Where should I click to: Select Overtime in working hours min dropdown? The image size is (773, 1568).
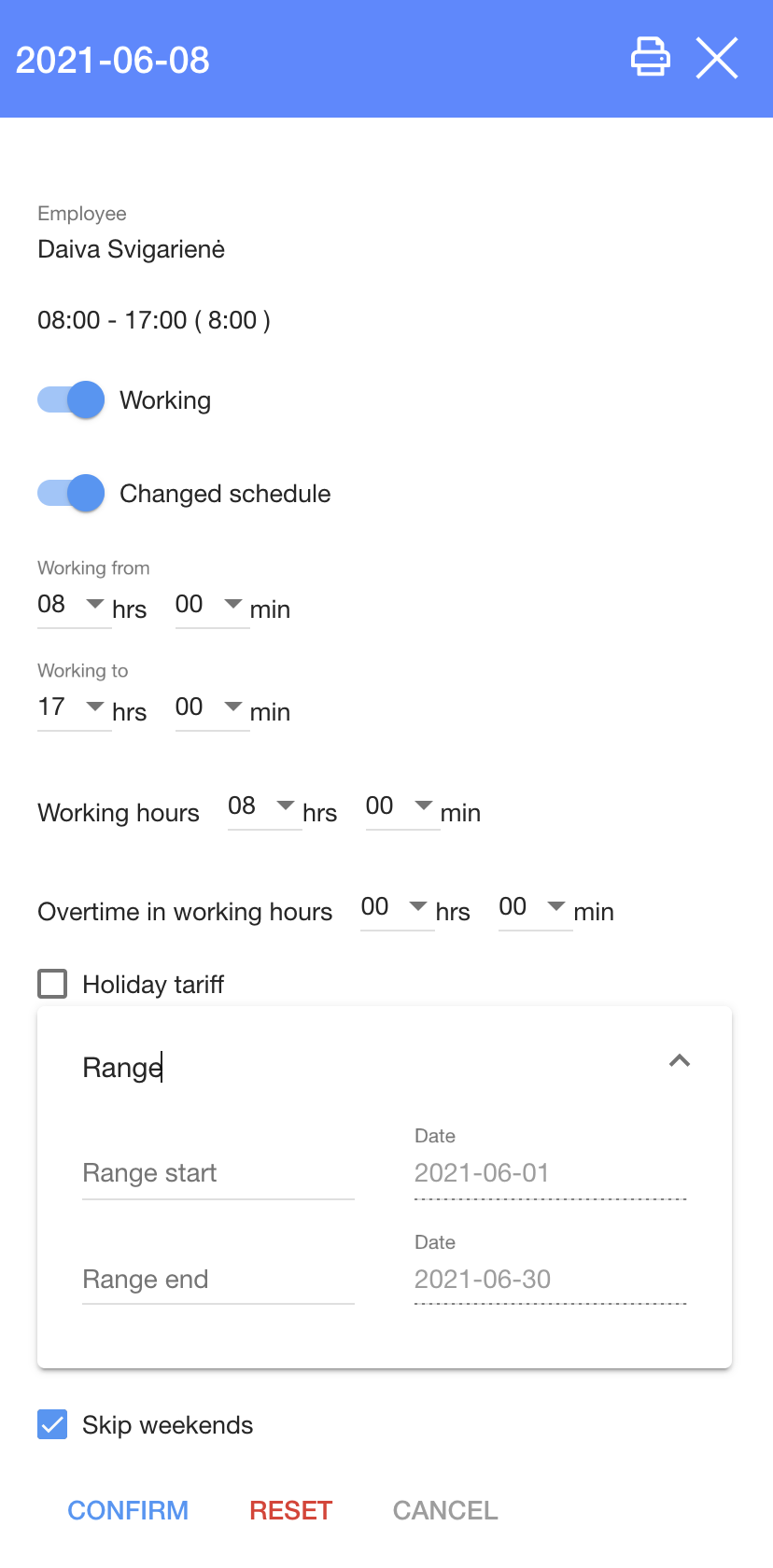(x=534, y=907)
